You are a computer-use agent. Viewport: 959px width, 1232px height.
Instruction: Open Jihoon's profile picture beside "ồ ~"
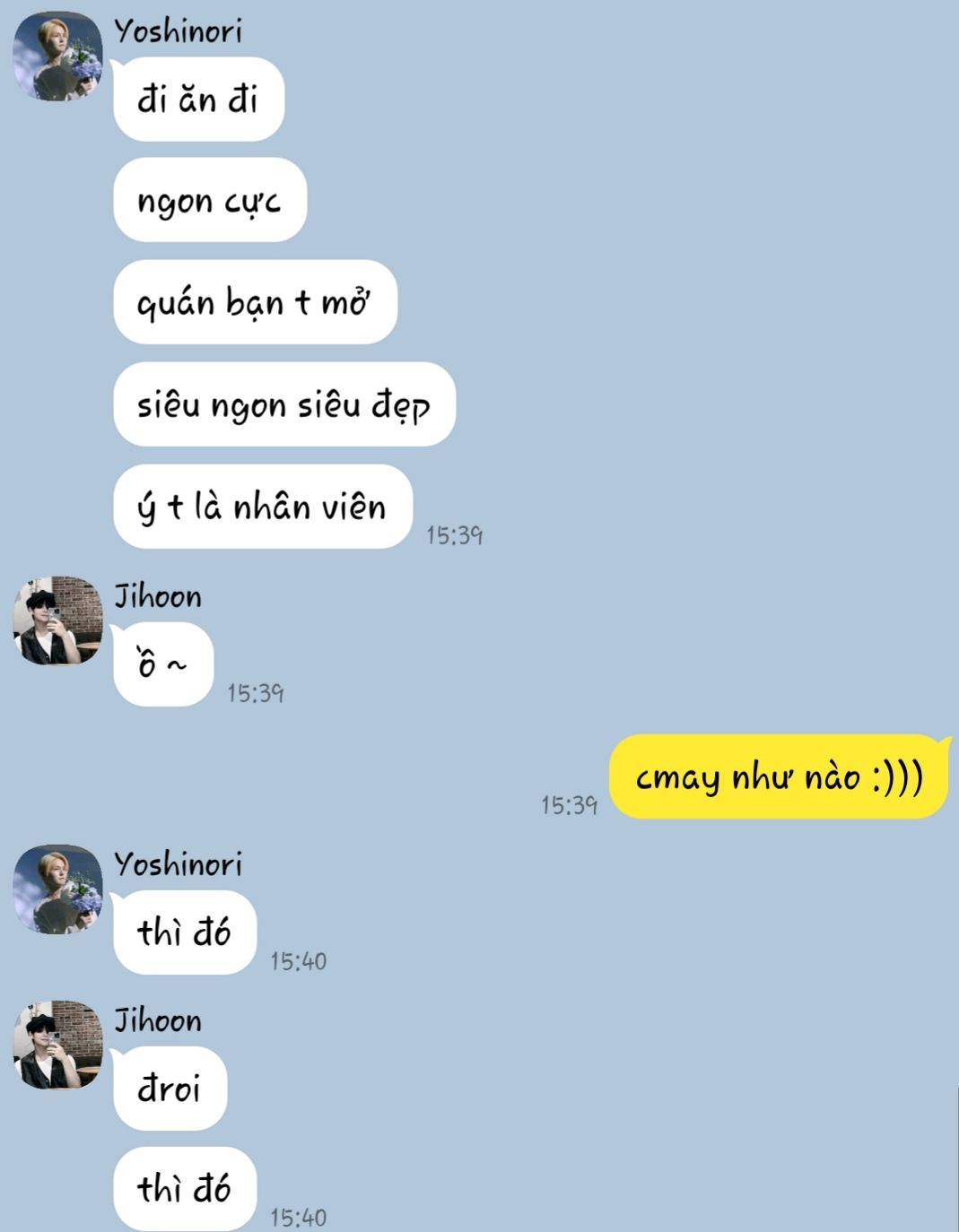(x=57, y=620)
